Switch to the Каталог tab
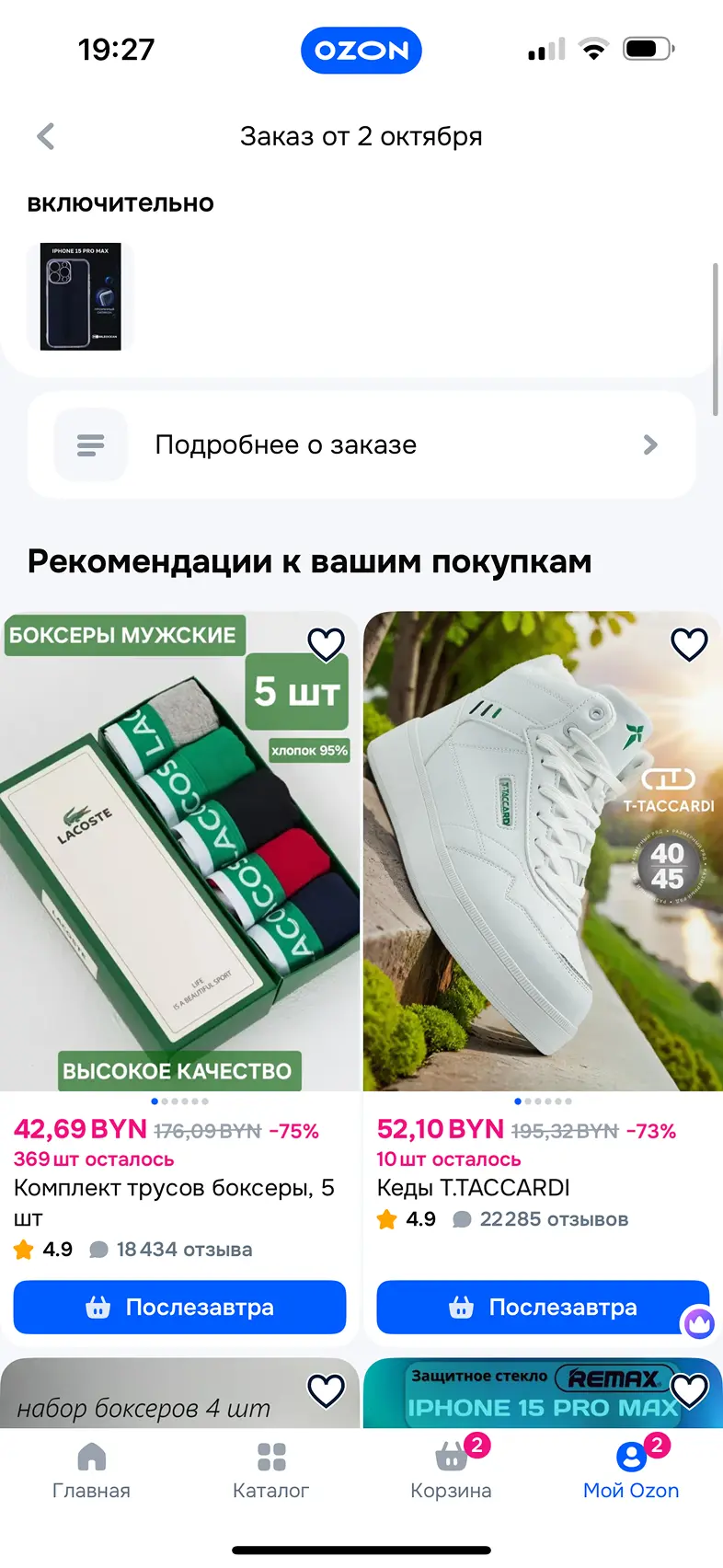Image resolution: width=723 pixels, height=1568 pixels. (270, 1470)
